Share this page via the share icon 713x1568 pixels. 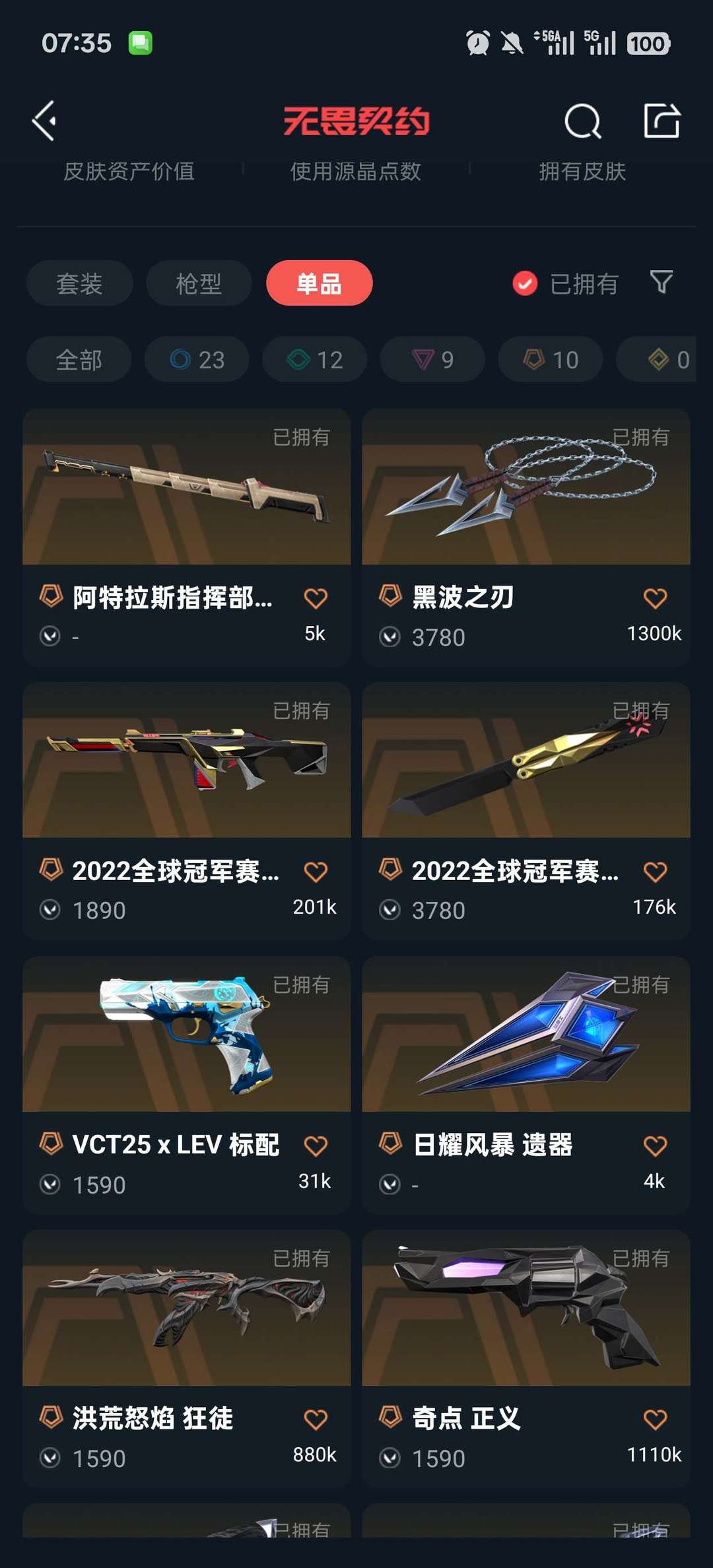(662, 121)
